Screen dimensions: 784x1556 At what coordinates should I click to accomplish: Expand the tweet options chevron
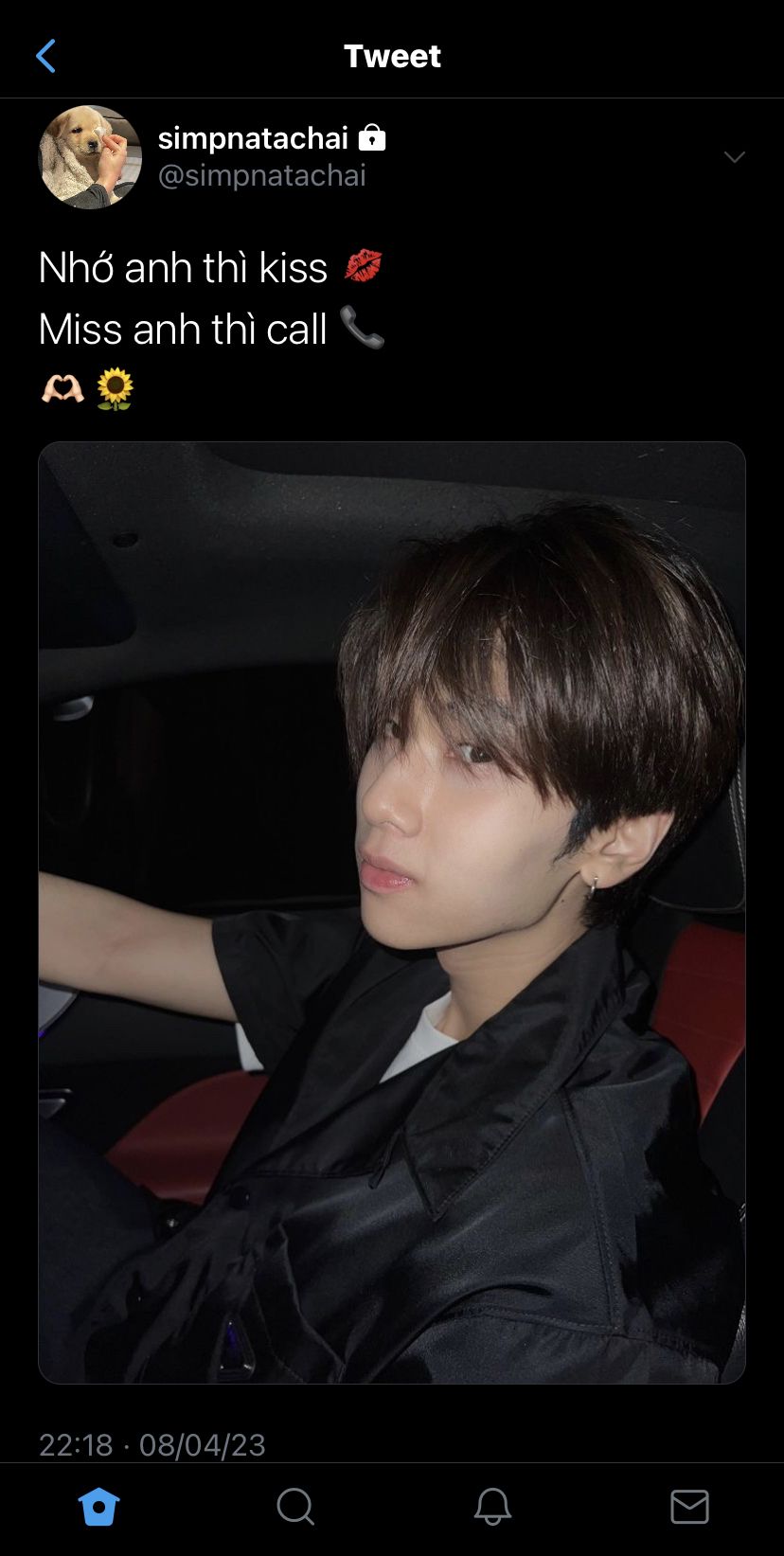point(734,156)
